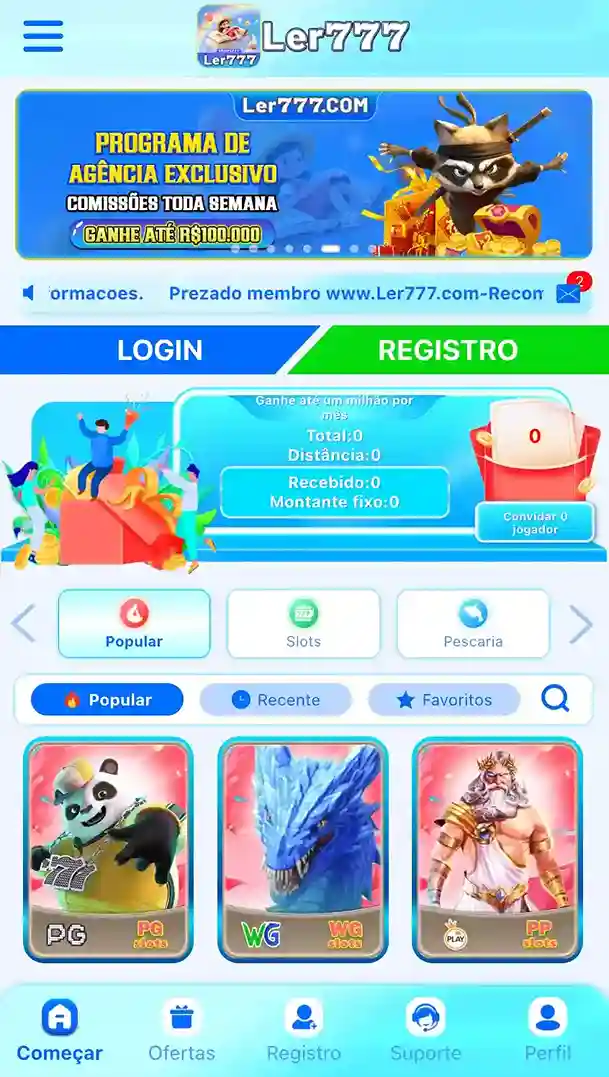Viewport: 609px width, 1077px height.
Task: Switch to the Ofertas tab
Action: [x=181, y=1030]
